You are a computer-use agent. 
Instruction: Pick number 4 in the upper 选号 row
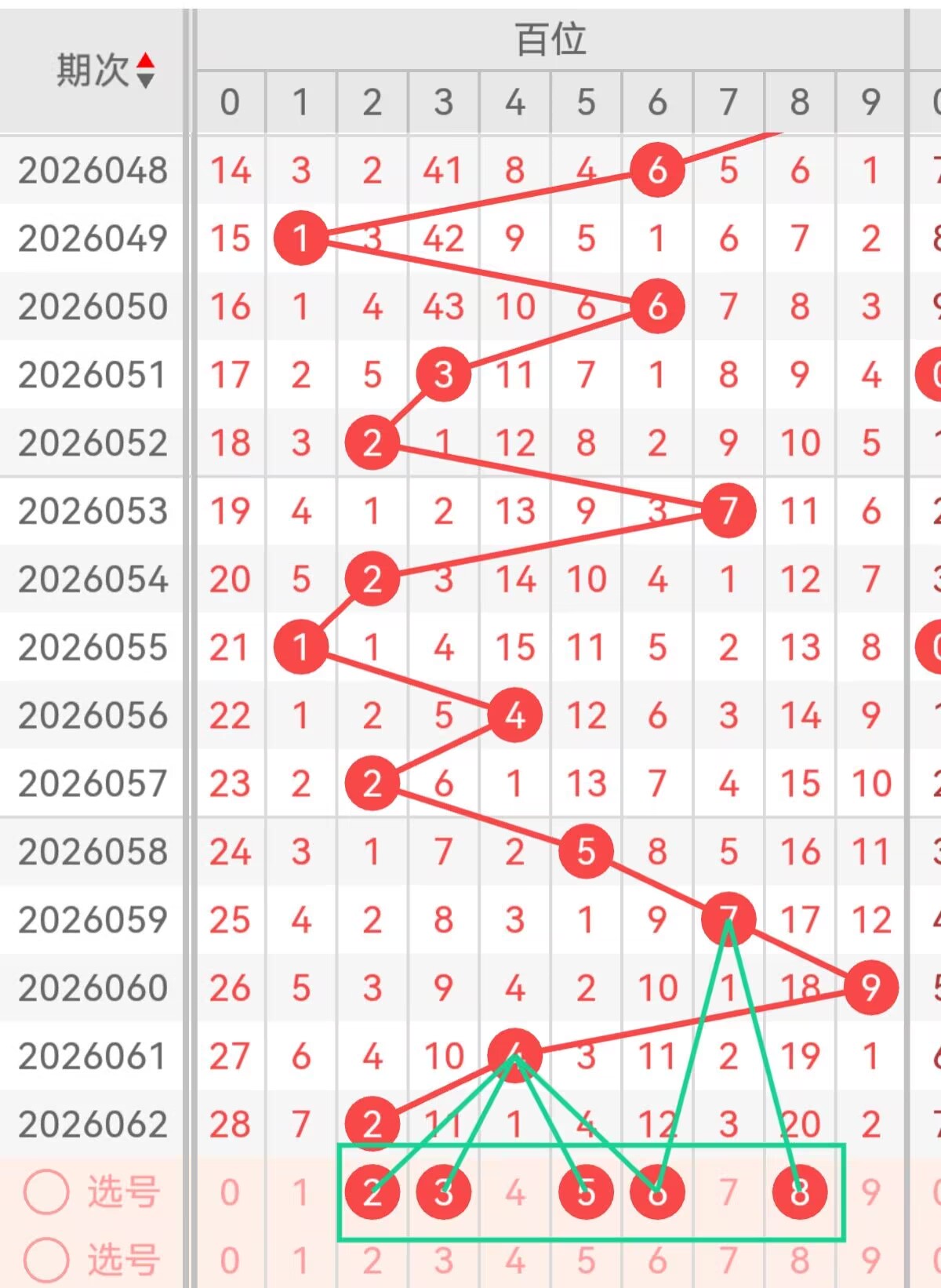pyautogui.click(x=514, y=1192)
